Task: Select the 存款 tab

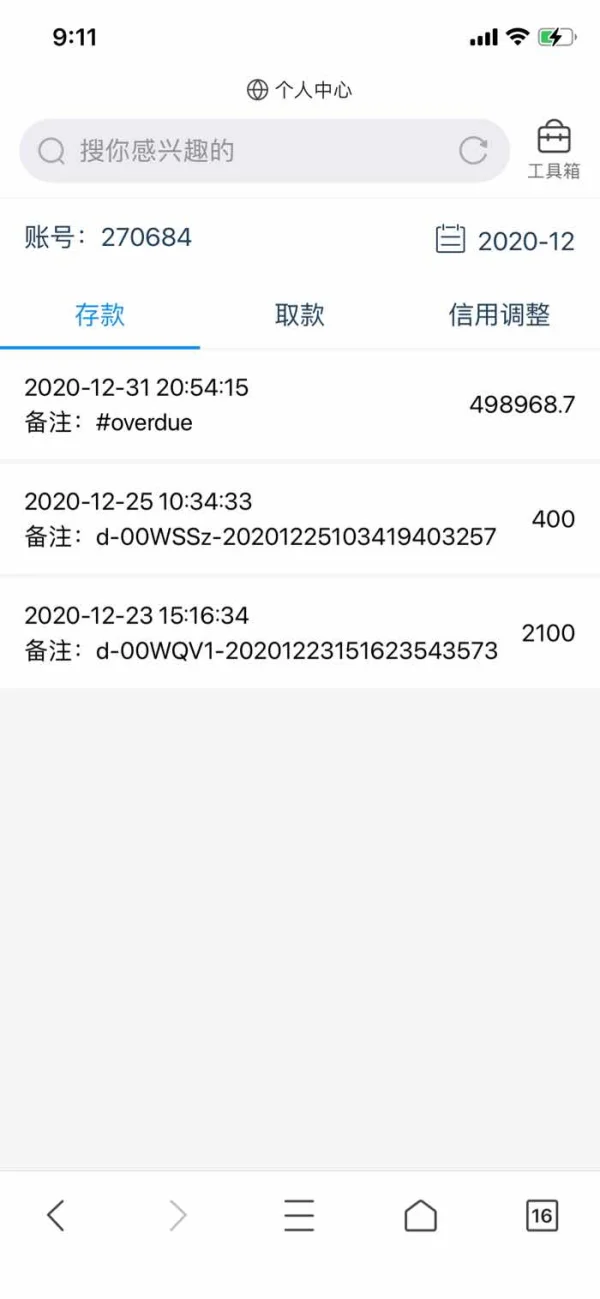Action: click(x=100, y=315)
